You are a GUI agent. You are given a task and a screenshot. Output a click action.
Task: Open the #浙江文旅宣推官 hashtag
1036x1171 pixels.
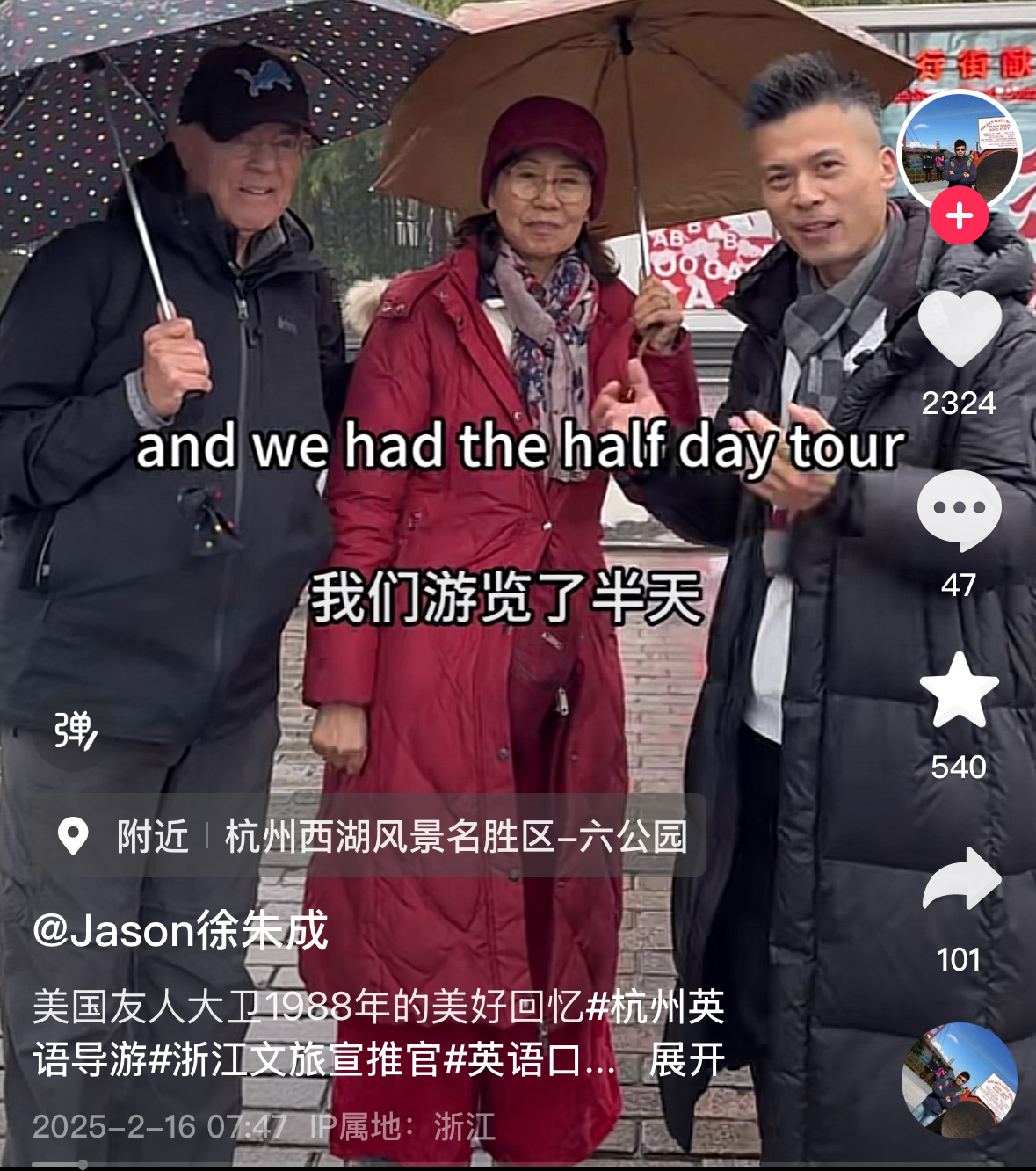point(296,1059)
